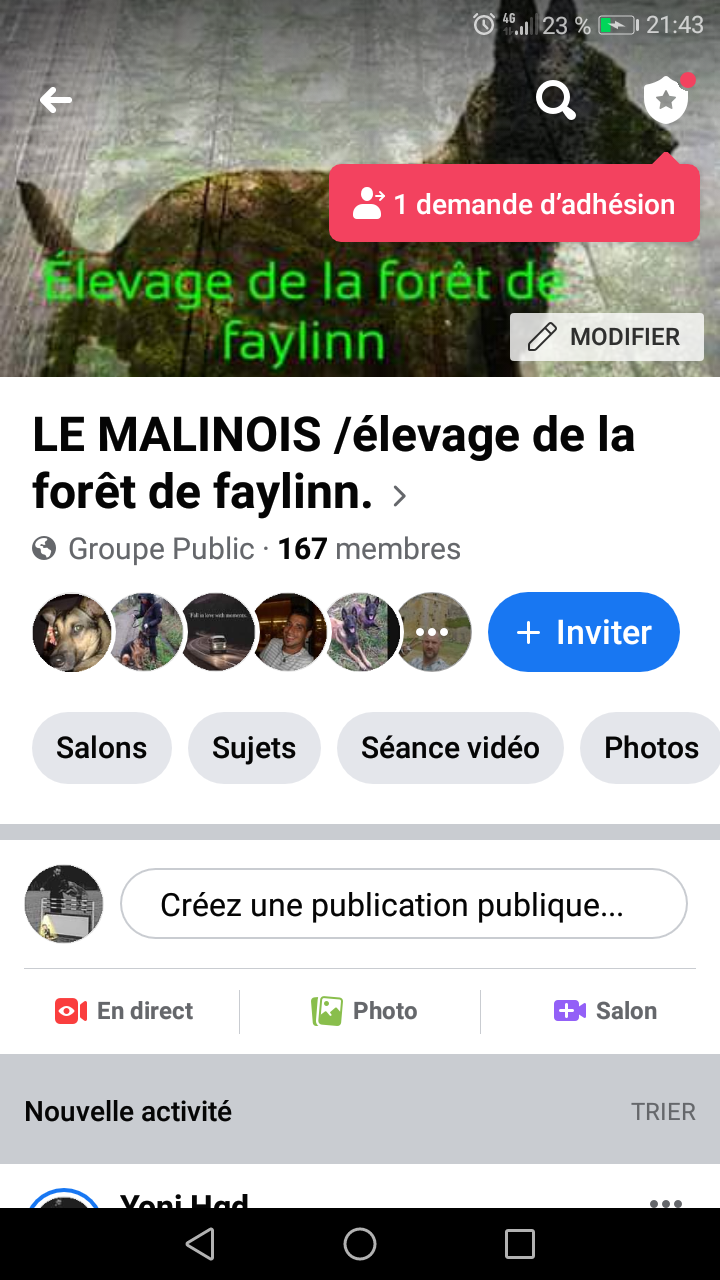Tap the Créez une publication publique field
720x1280 pixels.
[404, 904]
